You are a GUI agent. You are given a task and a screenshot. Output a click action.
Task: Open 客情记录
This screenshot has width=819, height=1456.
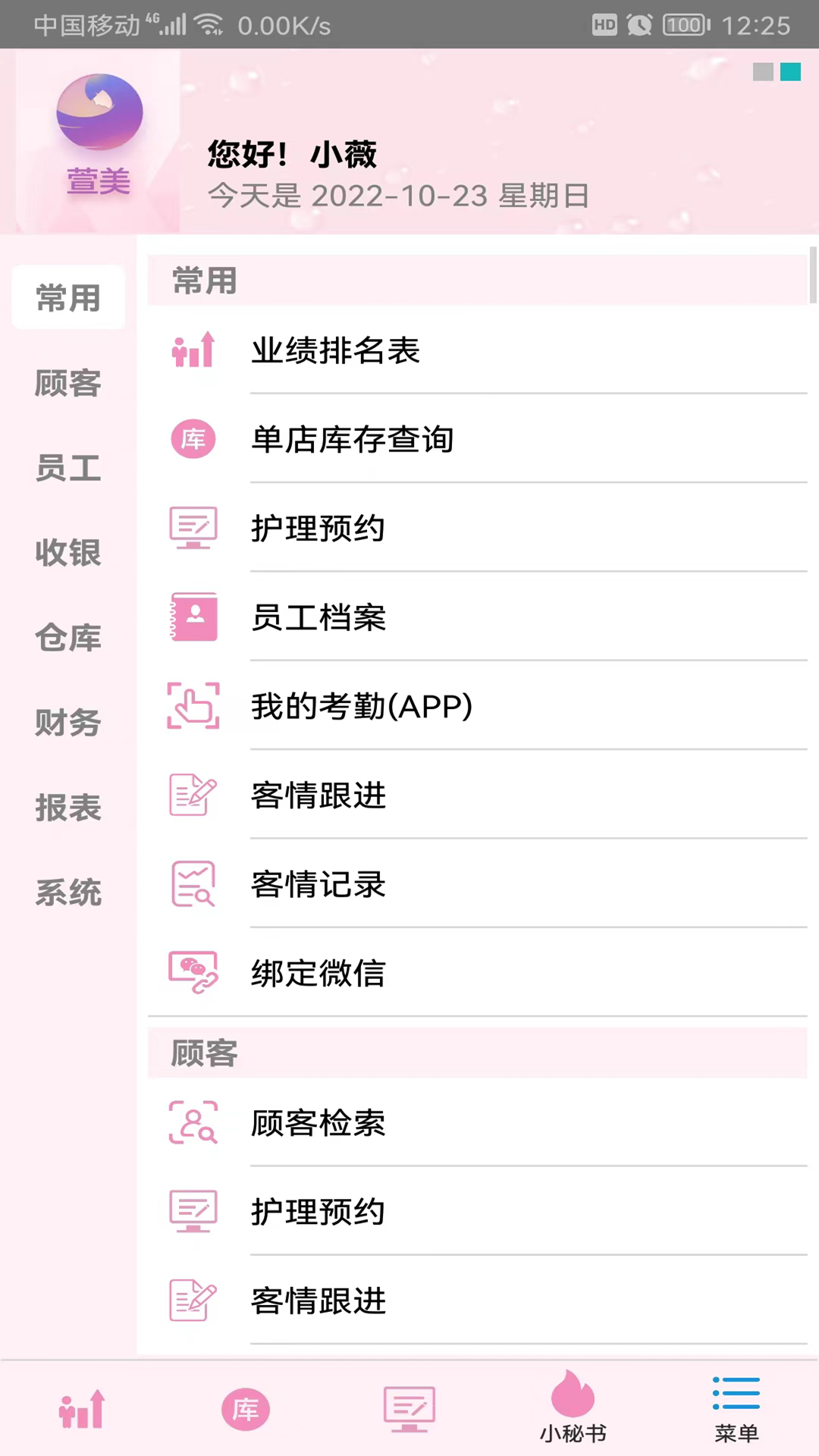[478, 884]
